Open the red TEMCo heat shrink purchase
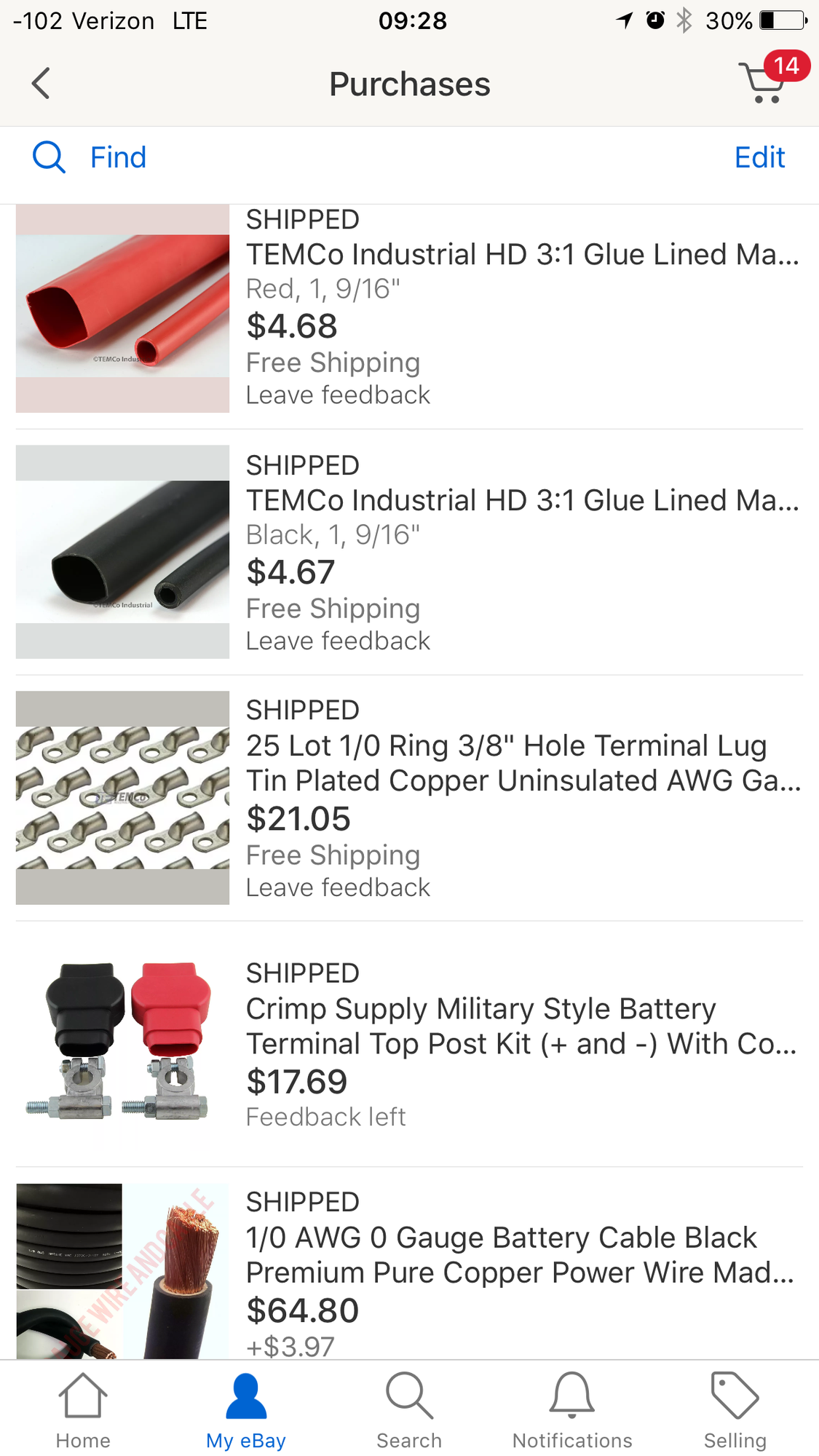The width and height of the screenshot is (819, 1456). (521, 255)
